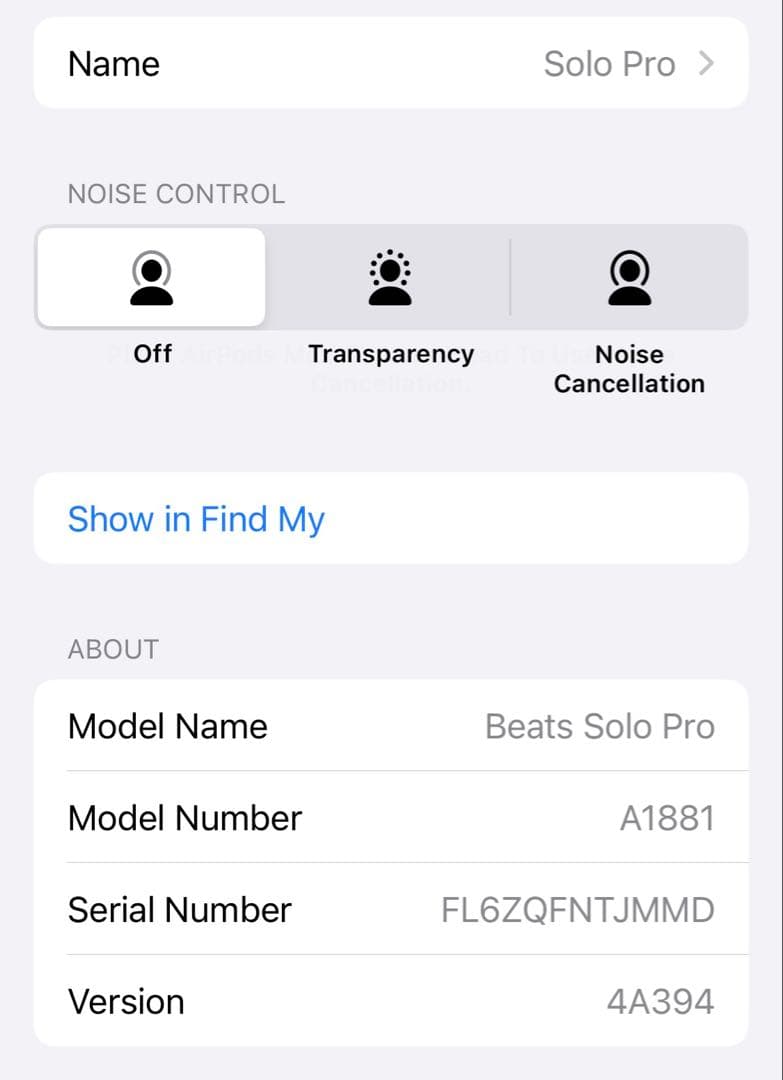Click the person silhouette in the Off segment
Screen dimensions: 783x1080
tap(152, 277)
